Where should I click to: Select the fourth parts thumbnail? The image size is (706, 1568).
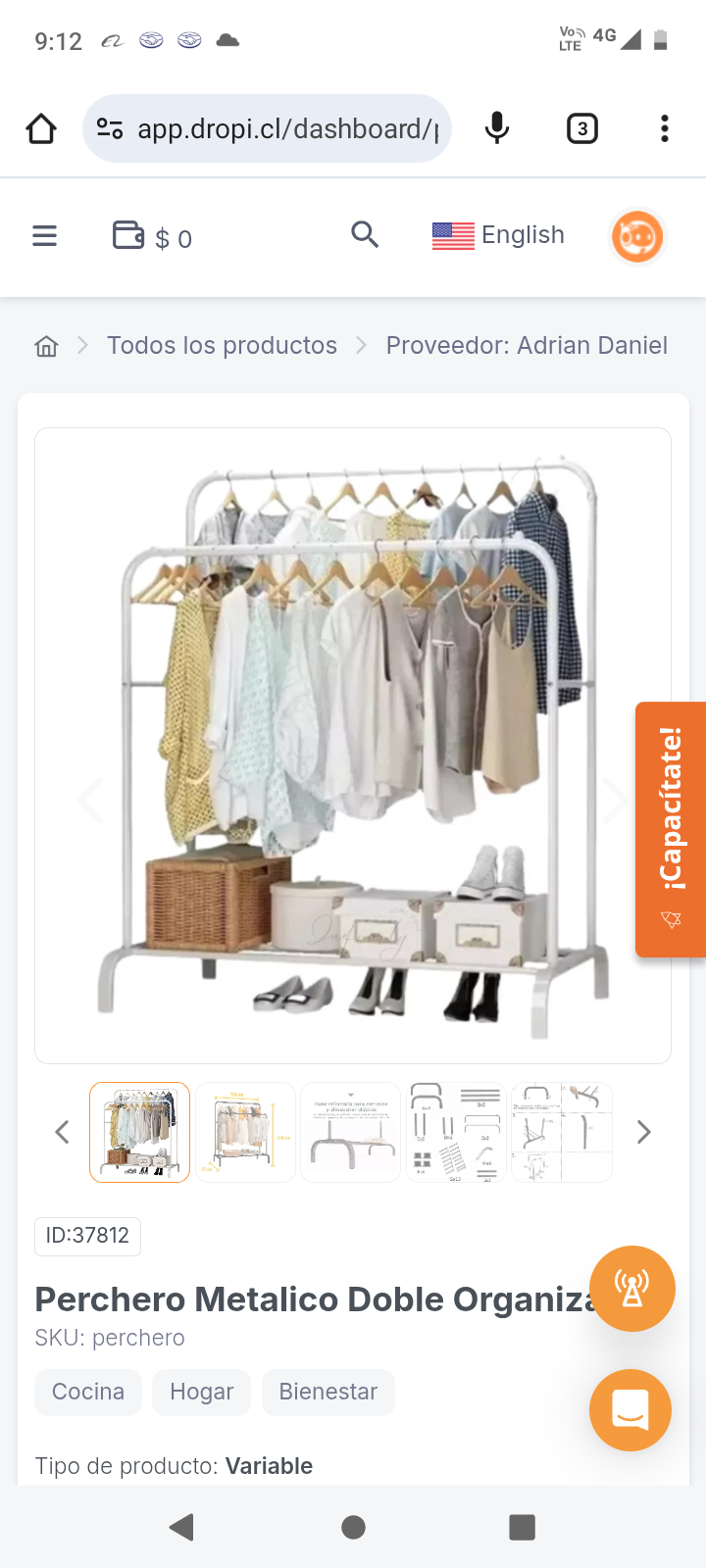click(455, 1133)
